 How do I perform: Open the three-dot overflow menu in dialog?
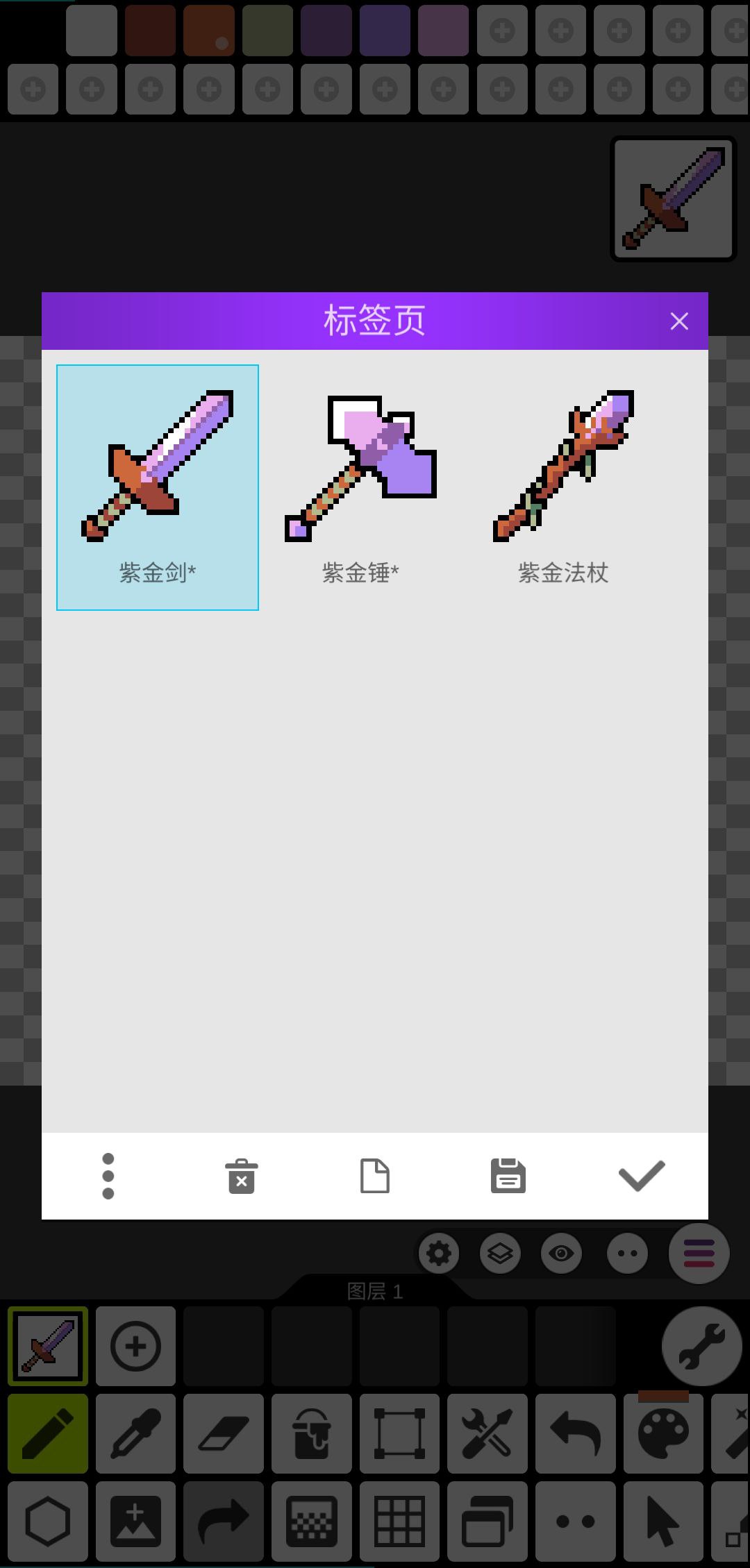click(x=108, y=1176)
